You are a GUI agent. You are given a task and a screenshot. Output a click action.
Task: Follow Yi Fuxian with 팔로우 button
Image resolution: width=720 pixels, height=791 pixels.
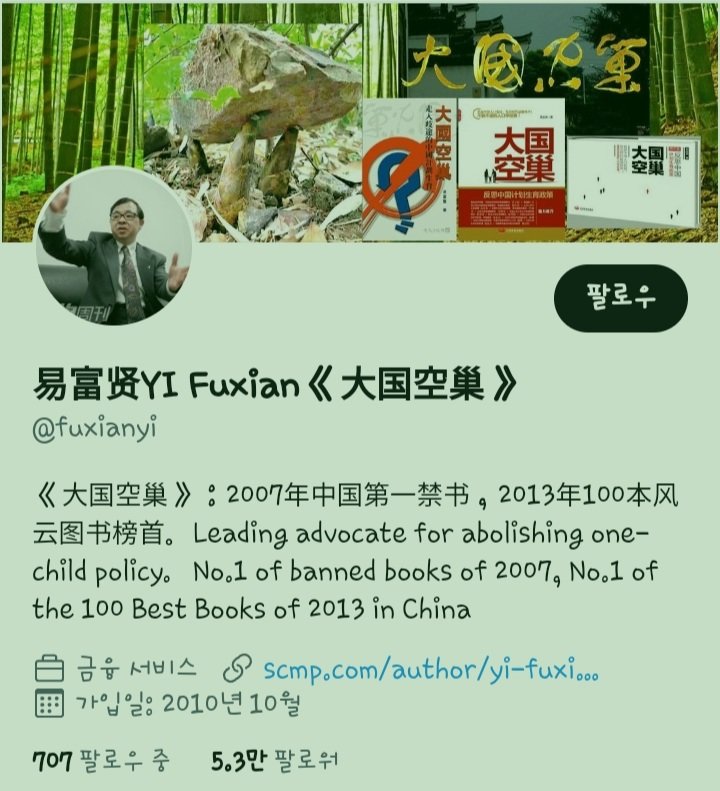point(620,298)
